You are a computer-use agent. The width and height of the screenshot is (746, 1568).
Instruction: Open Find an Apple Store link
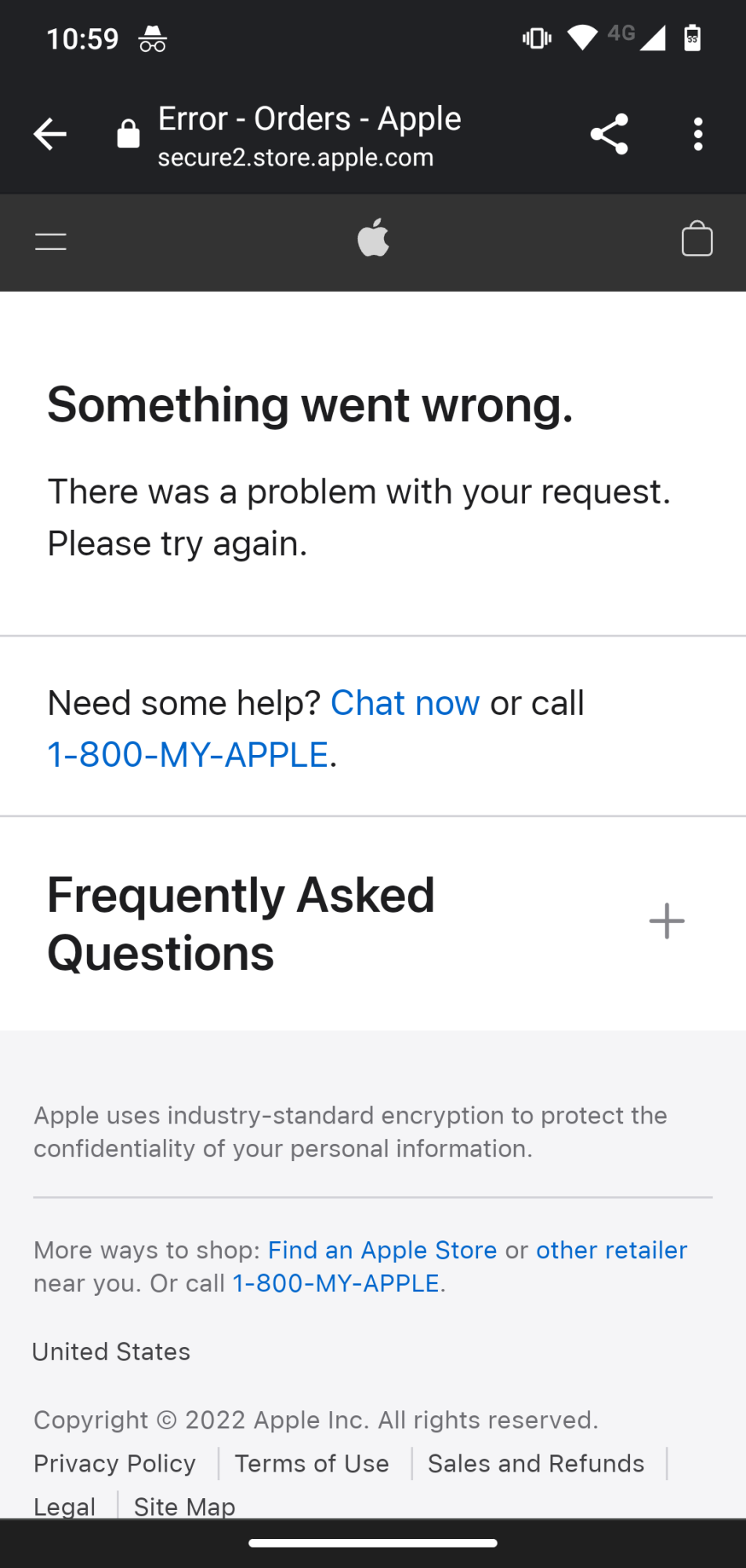pos(382,1250)
